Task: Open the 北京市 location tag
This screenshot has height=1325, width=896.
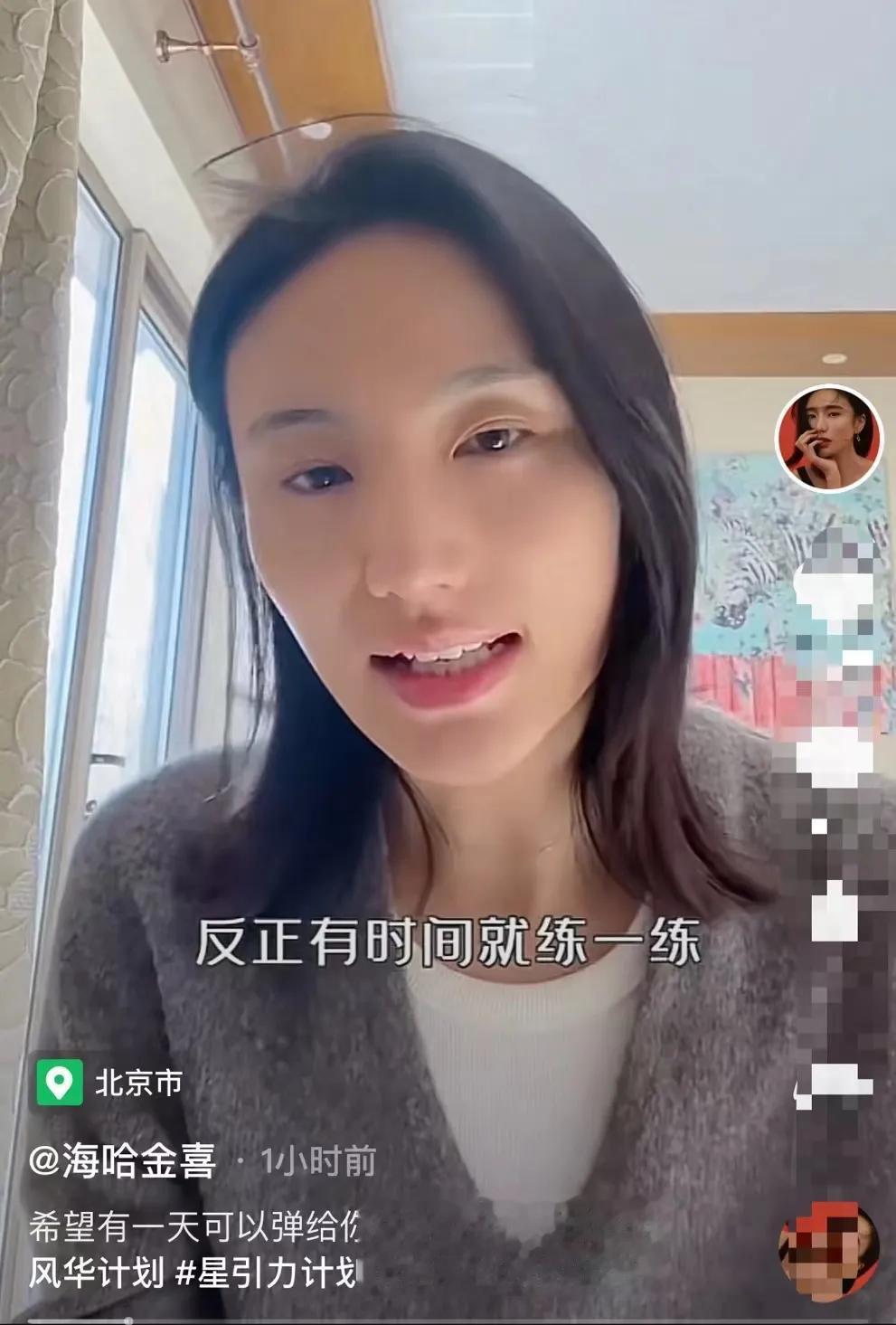Action: point(110,1083)
